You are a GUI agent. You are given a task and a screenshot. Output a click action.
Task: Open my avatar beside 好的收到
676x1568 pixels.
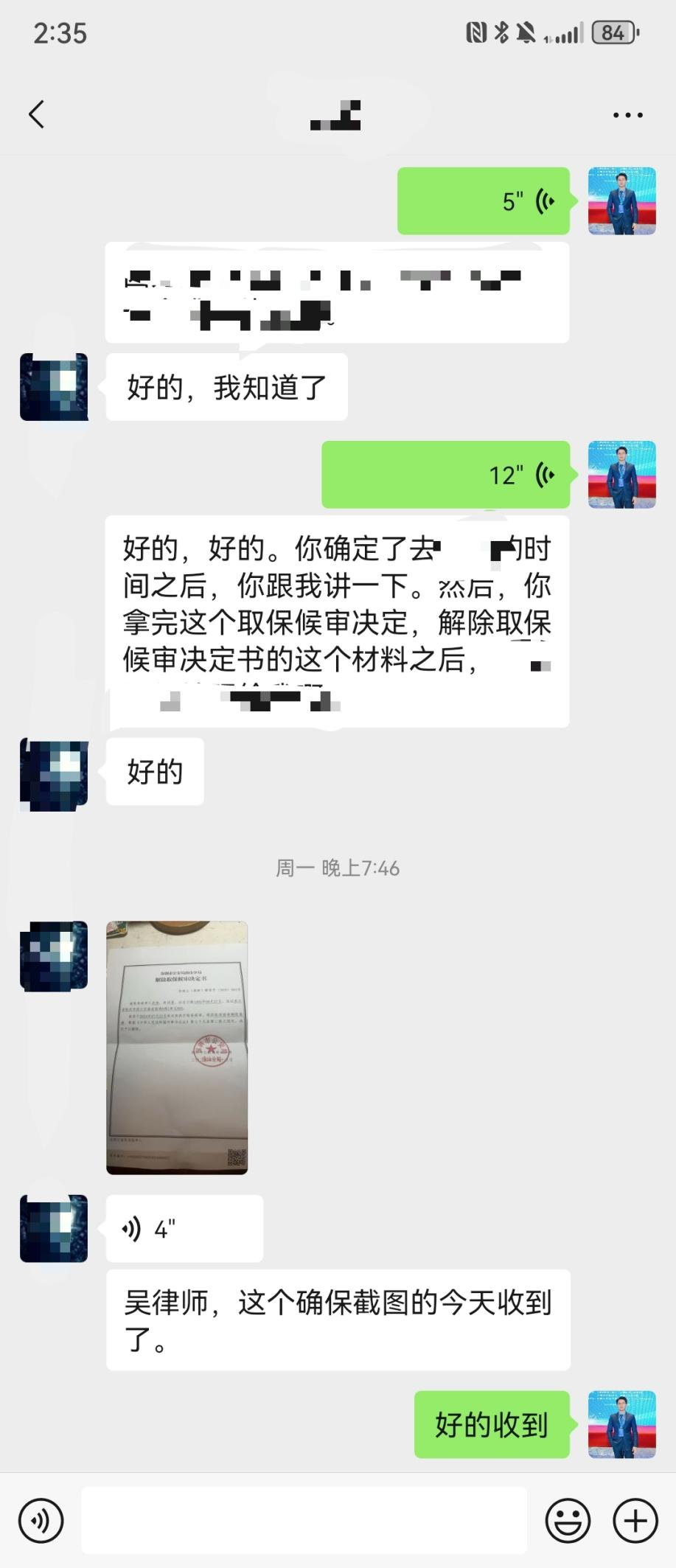[621, 1424]
